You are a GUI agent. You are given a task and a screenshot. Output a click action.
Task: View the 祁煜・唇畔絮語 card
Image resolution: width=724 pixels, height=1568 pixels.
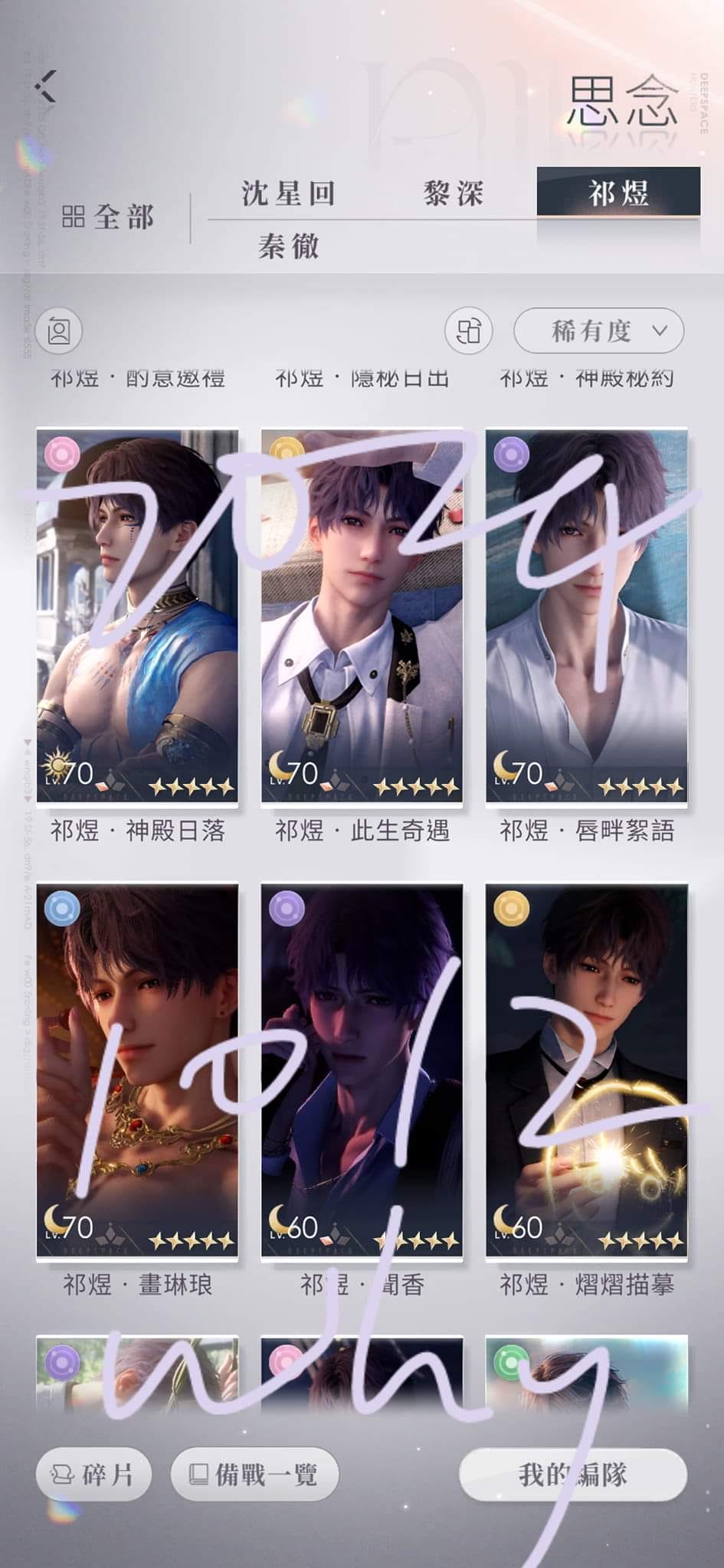587,616
